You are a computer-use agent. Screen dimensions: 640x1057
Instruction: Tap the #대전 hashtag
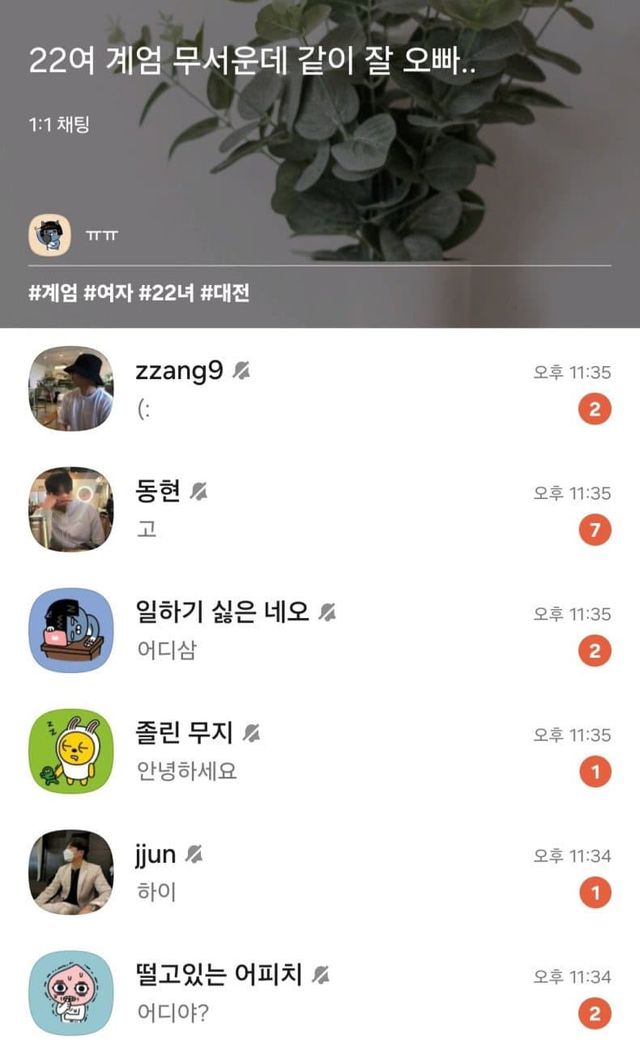(224, 293)
